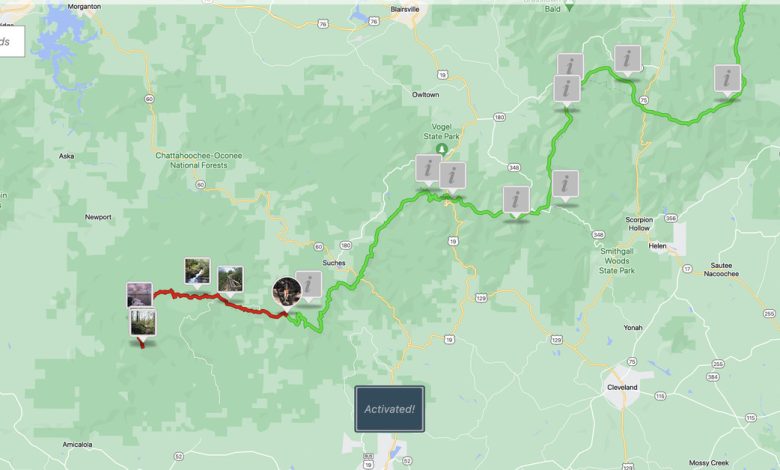Open the waterfall photo marker on the trail
This screenshot has height=470, width=780.
[197, 271]
